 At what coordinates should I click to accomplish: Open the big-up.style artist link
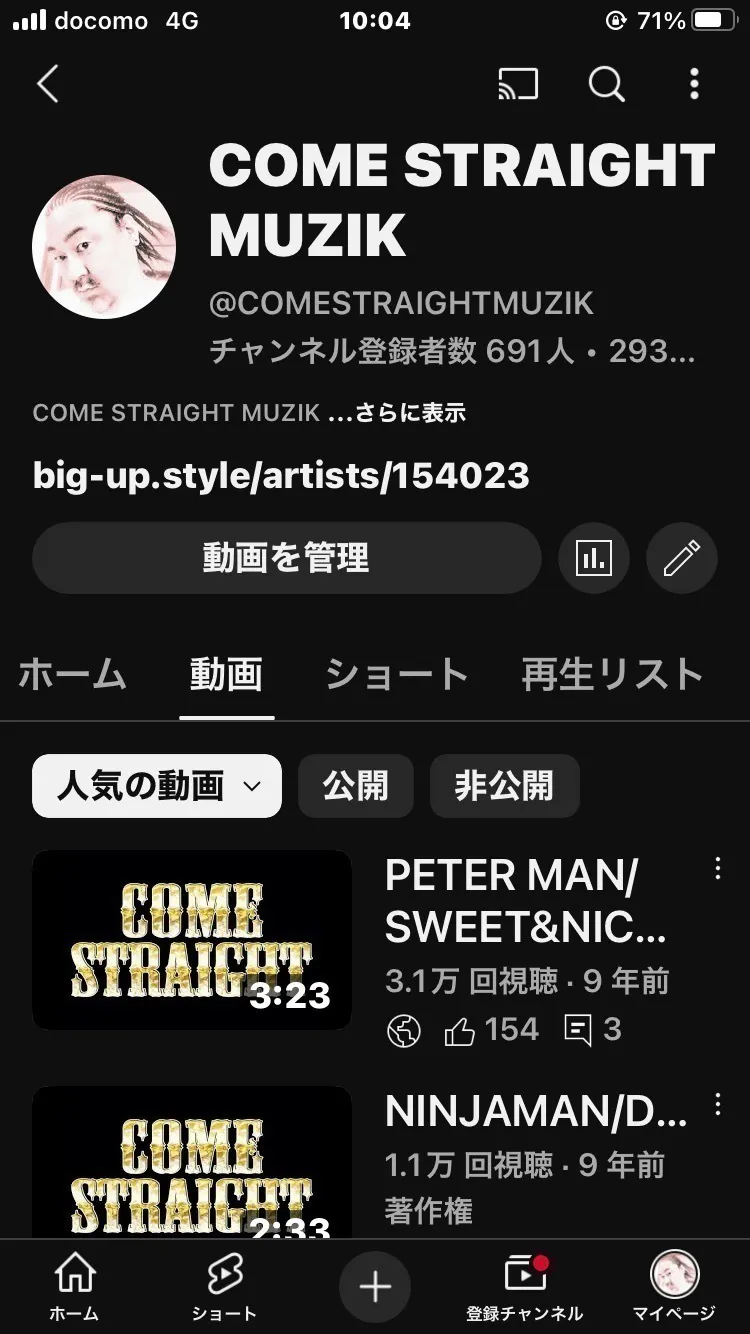click(280, 475)
